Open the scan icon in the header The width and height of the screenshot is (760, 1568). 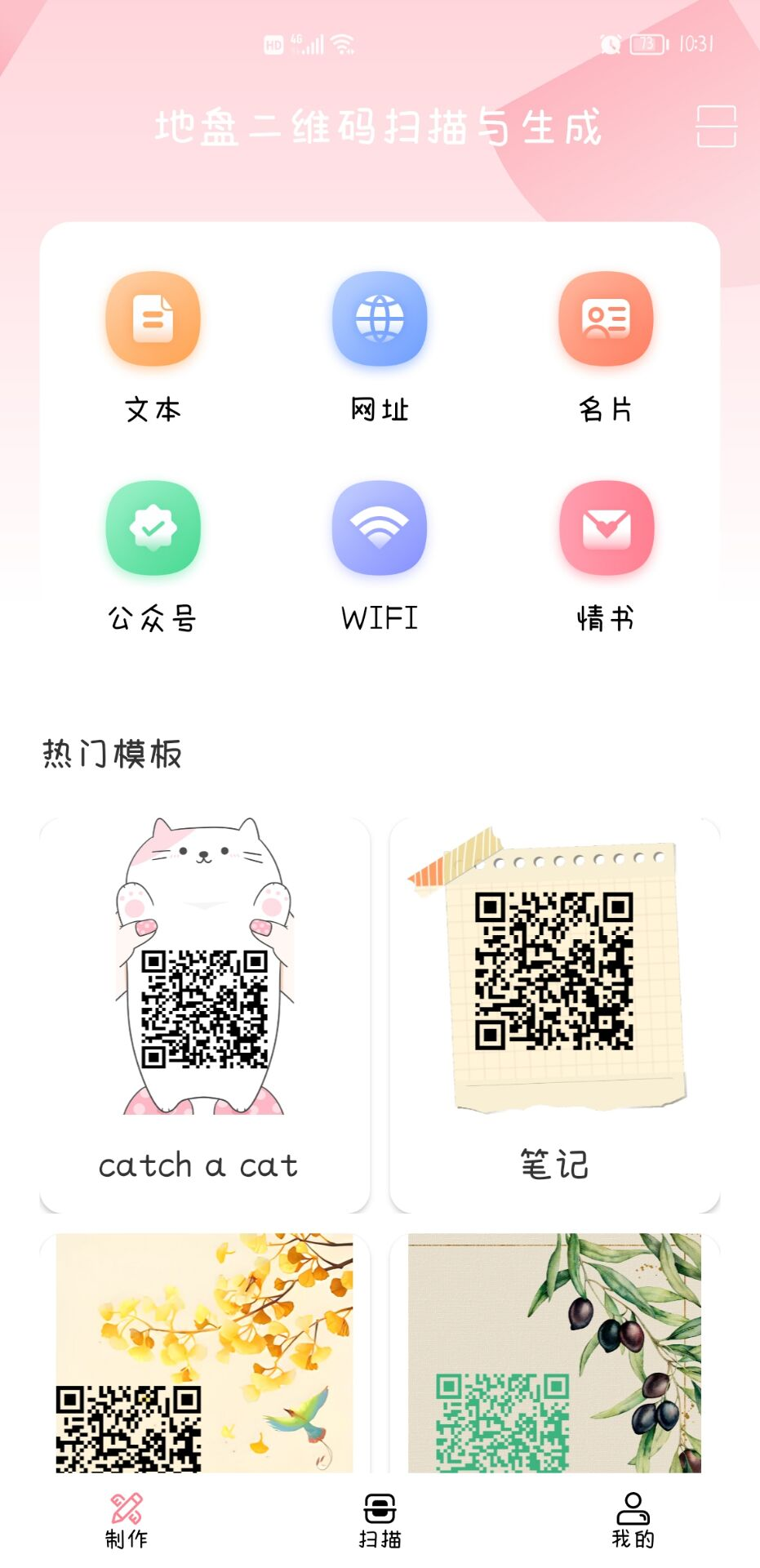[715, 127]
